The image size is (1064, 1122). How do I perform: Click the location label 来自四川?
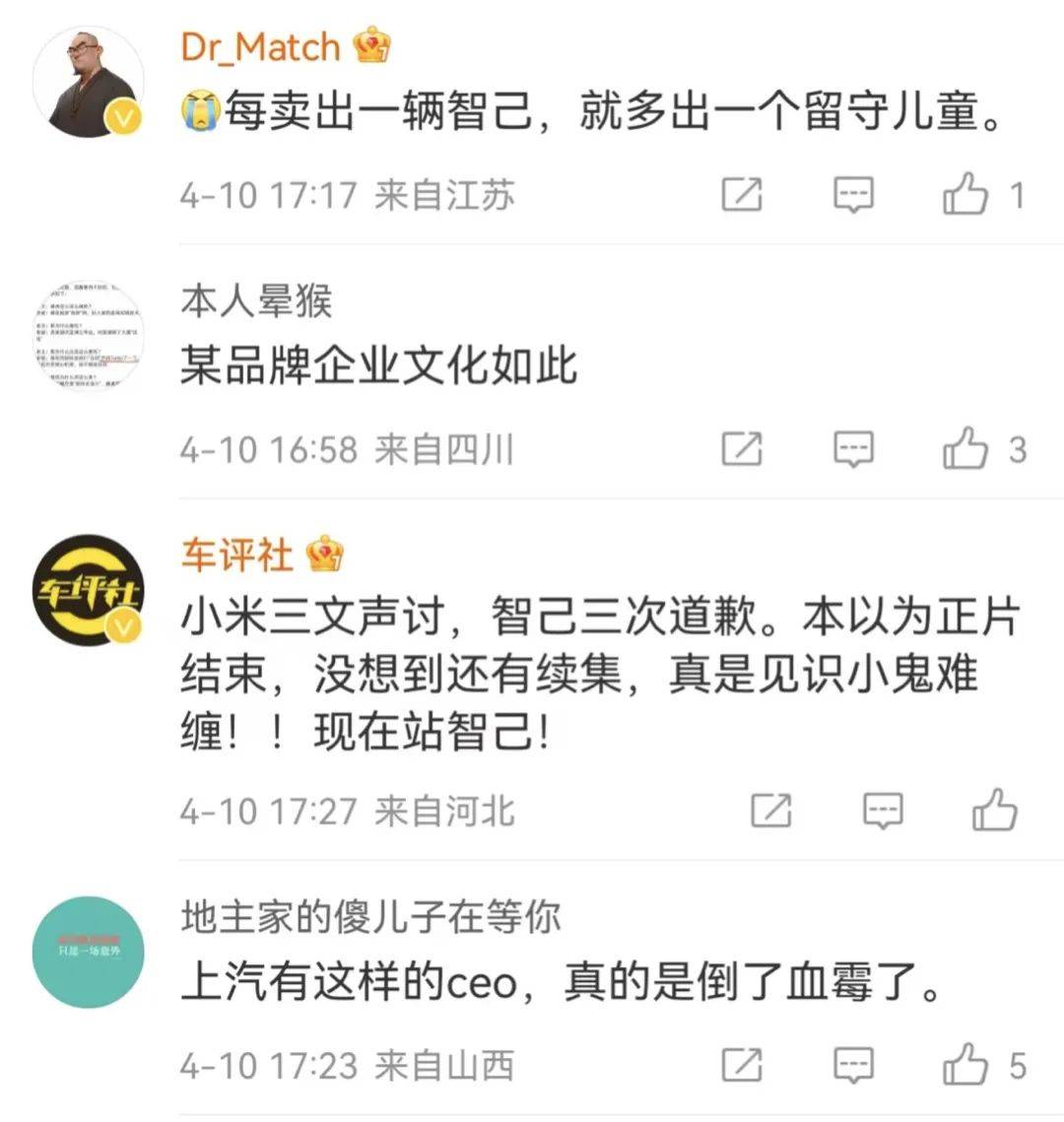443,448
